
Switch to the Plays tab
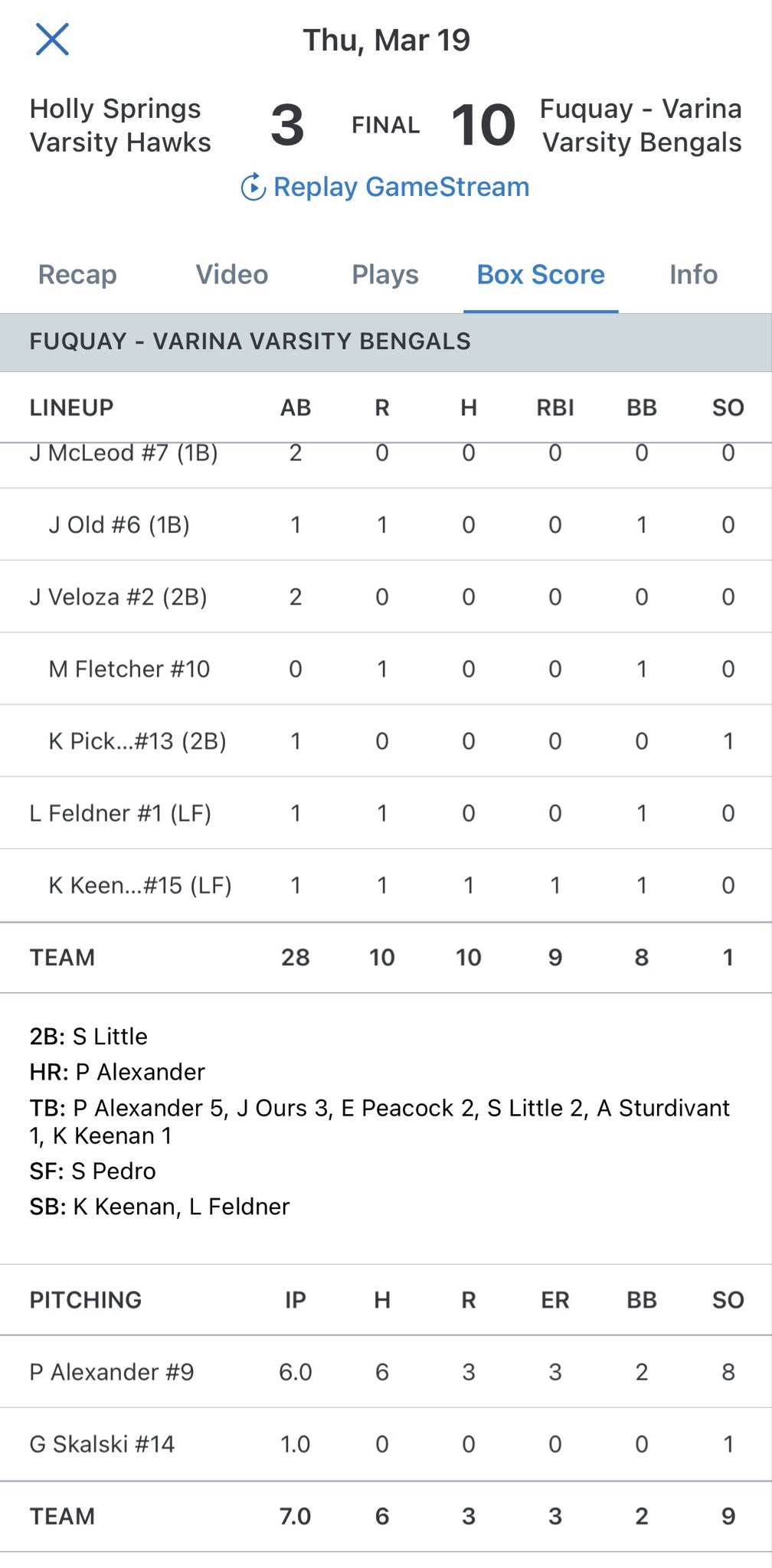pos(385,275)
